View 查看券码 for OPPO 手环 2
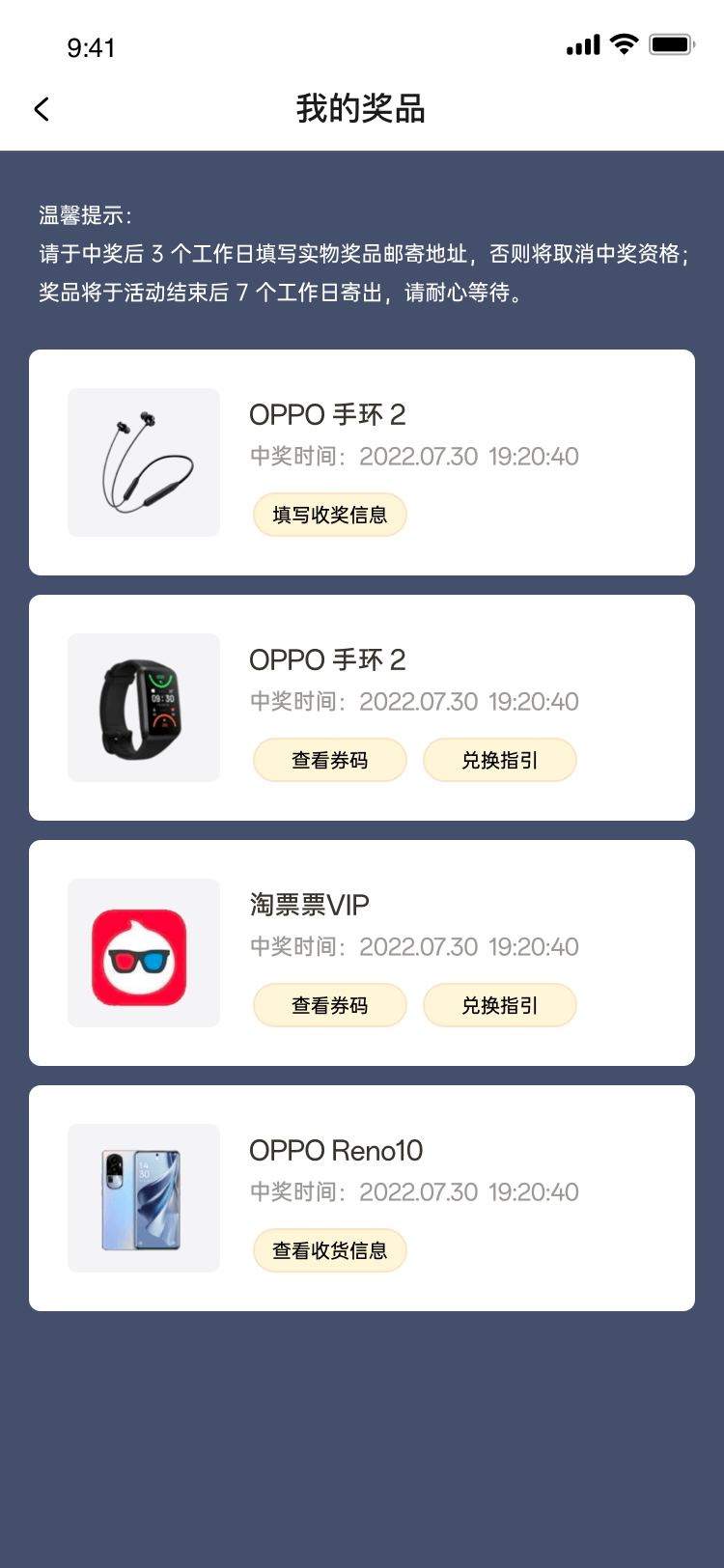This screenshot has width=724, height=1568. (x=329, y=760)
